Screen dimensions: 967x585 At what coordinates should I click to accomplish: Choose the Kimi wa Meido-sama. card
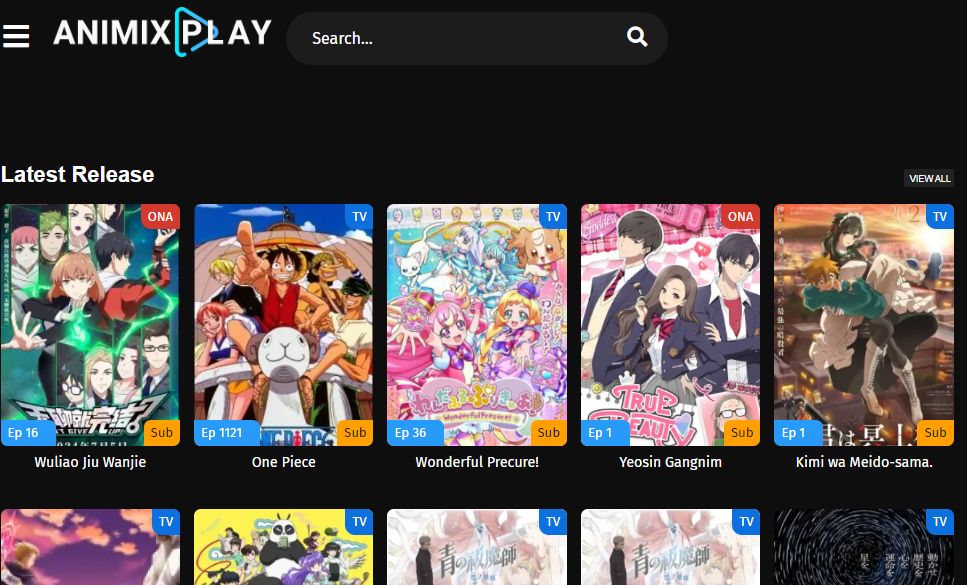tap(863, 325)
